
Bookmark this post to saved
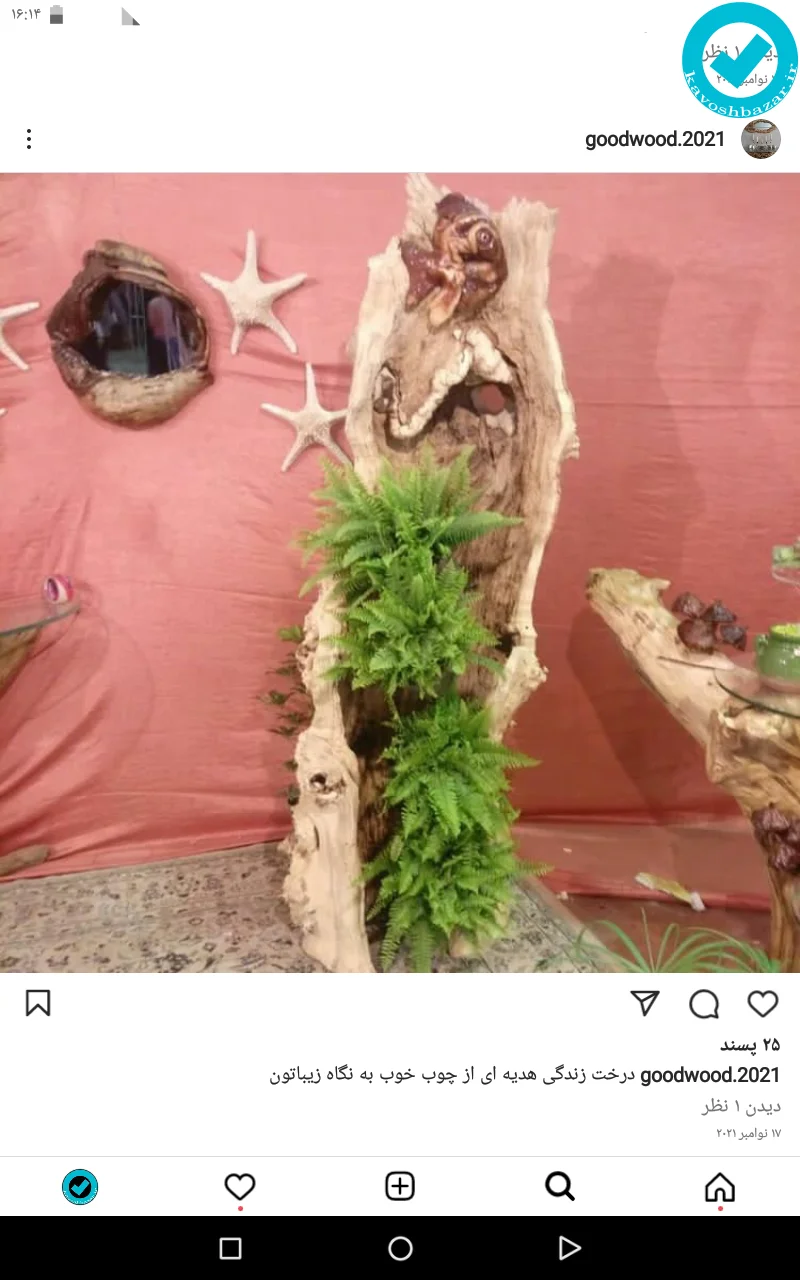[38, 1003]
